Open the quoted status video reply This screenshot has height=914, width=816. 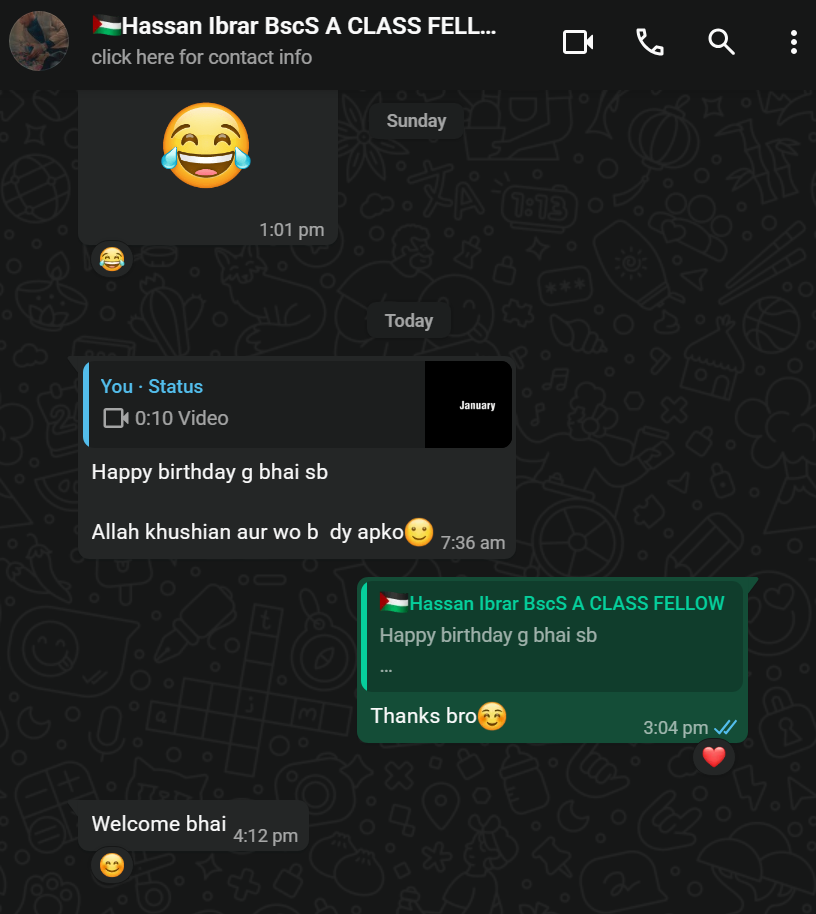299,403
